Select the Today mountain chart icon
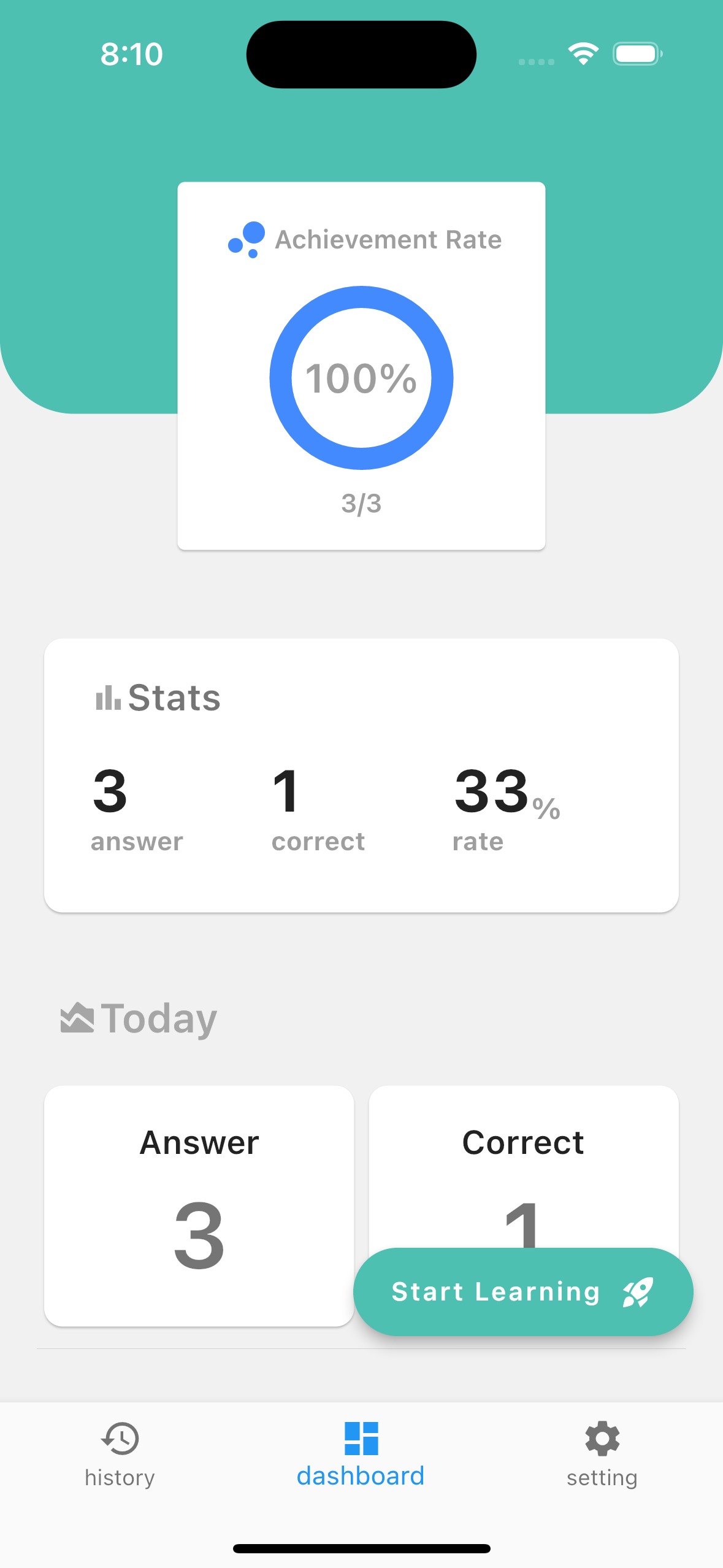This screenshot has height=1568, width=723. click(x=77, y=1017)
